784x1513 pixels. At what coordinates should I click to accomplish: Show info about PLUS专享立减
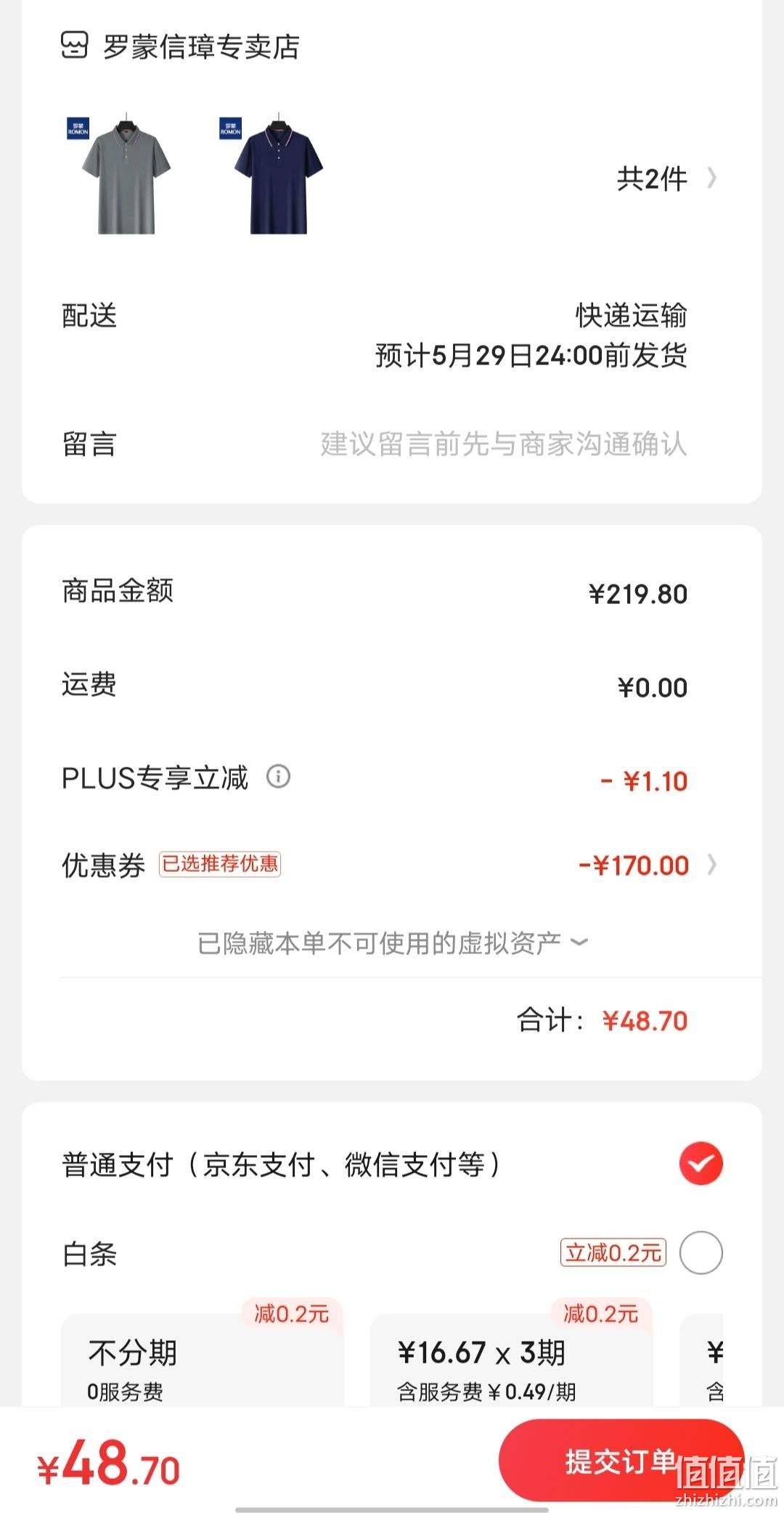tap(278, 777)
